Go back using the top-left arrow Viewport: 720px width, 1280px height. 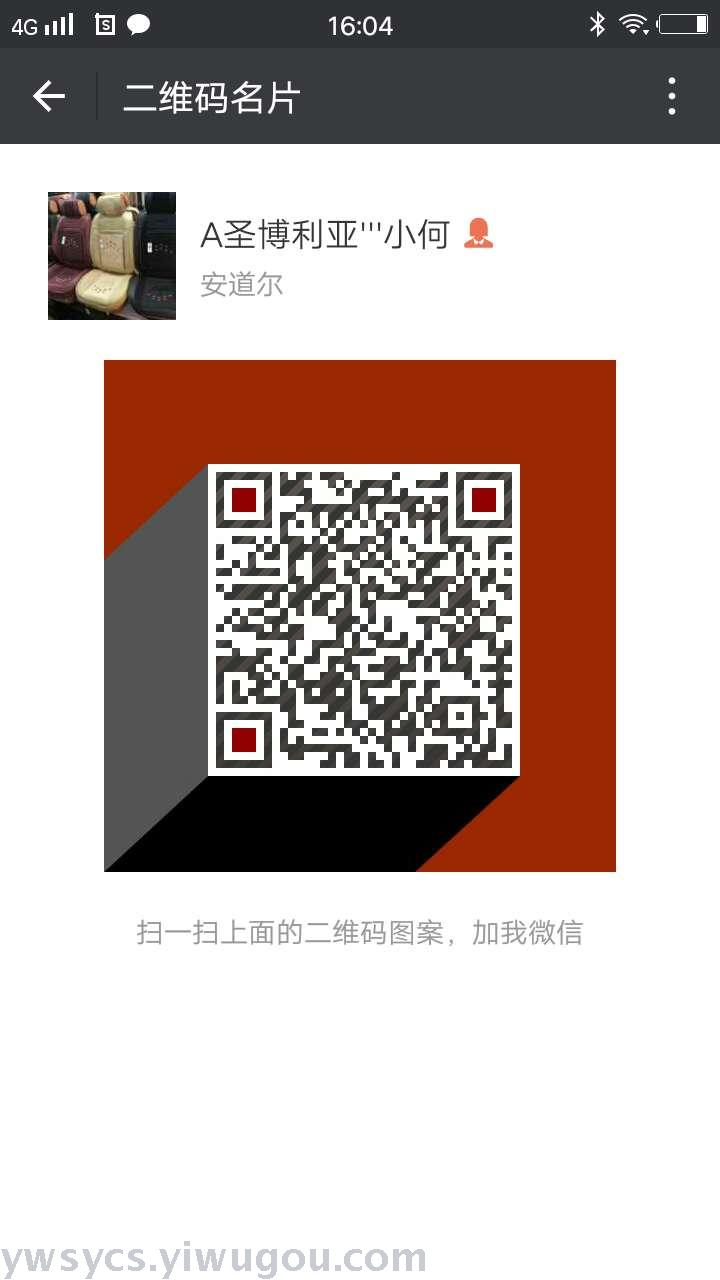pos(48,96)
